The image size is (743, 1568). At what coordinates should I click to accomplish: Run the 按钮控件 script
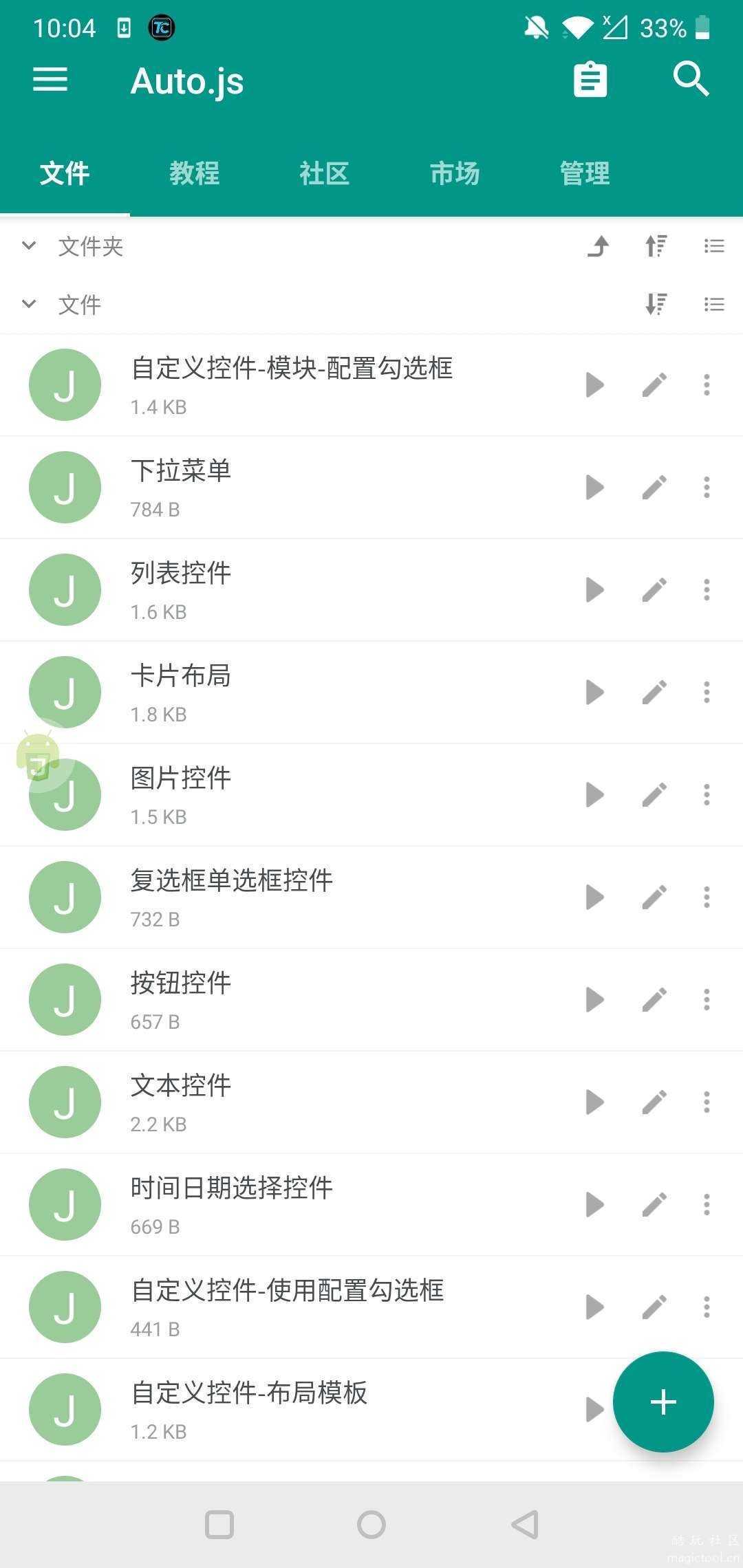click(x=594, y=1000)
